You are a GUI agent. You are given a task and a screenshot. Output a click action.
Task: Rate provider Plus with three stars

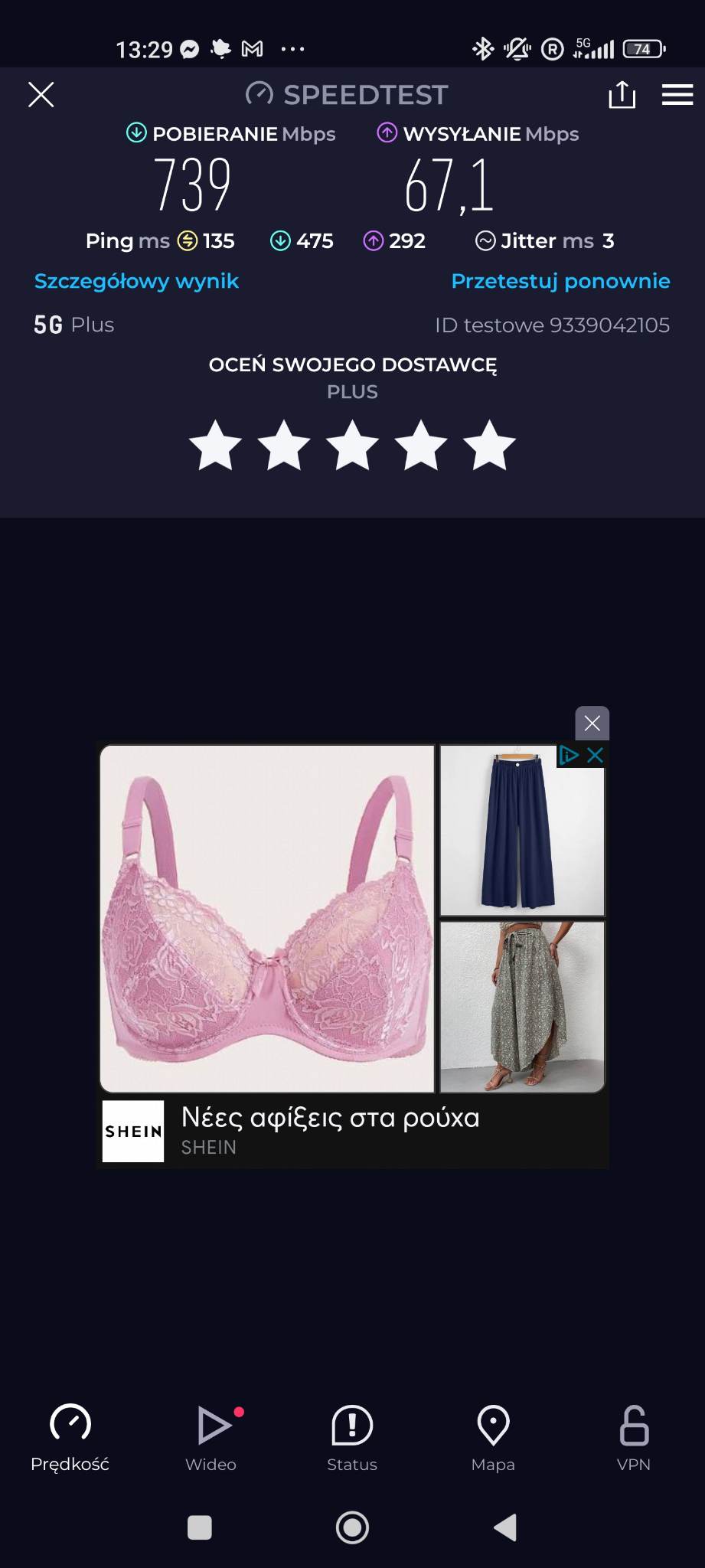click(x=352, y=445)
